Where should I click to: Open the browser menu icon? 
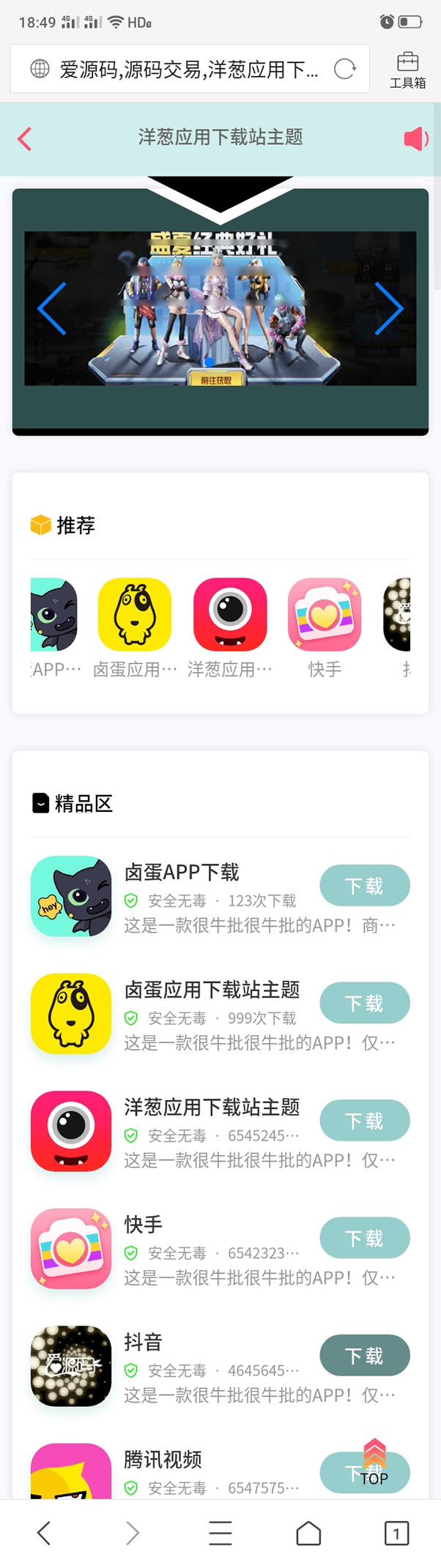tap(220, 1533)
